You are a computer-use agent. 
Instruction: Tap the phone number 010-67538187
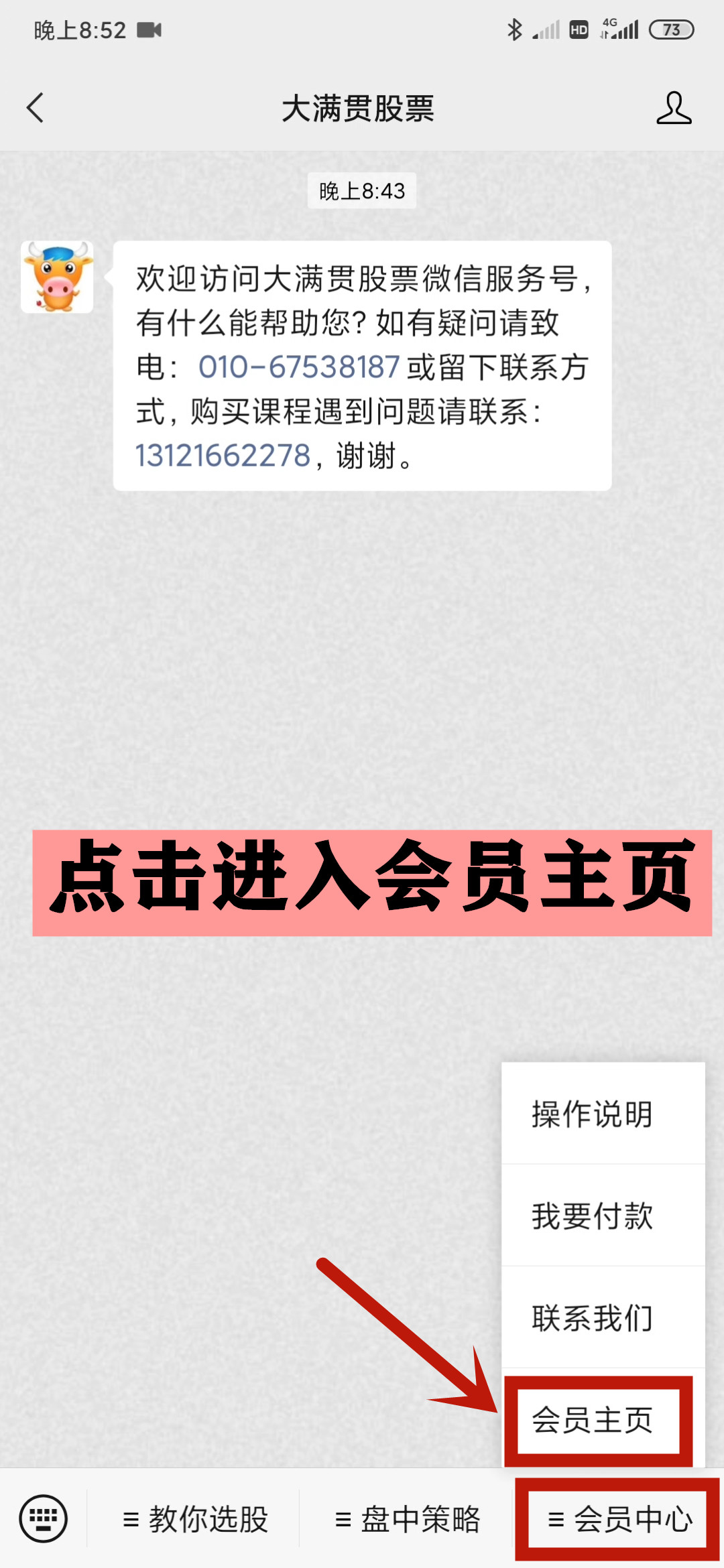pos(299,367)
